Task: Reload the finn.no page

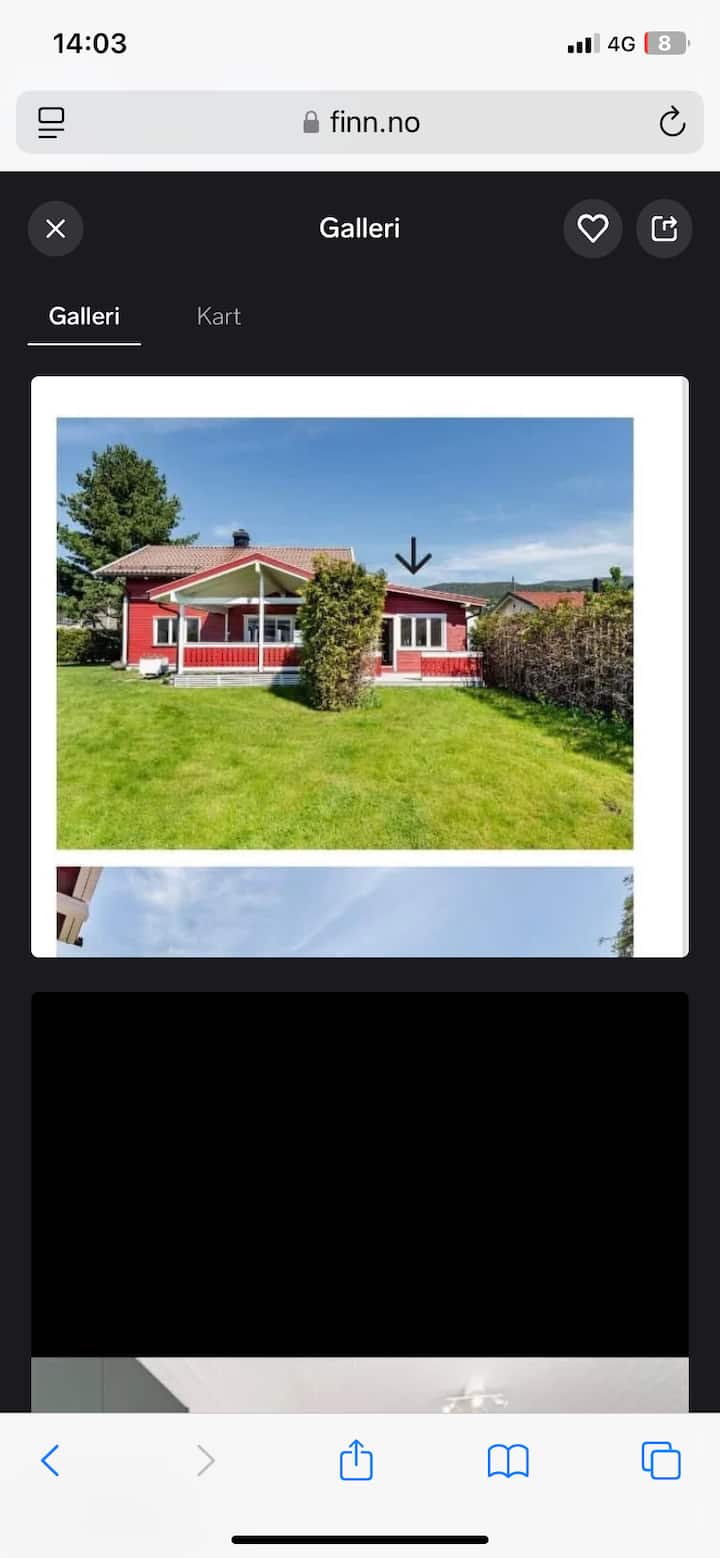Action: click(x=672, y=122)
